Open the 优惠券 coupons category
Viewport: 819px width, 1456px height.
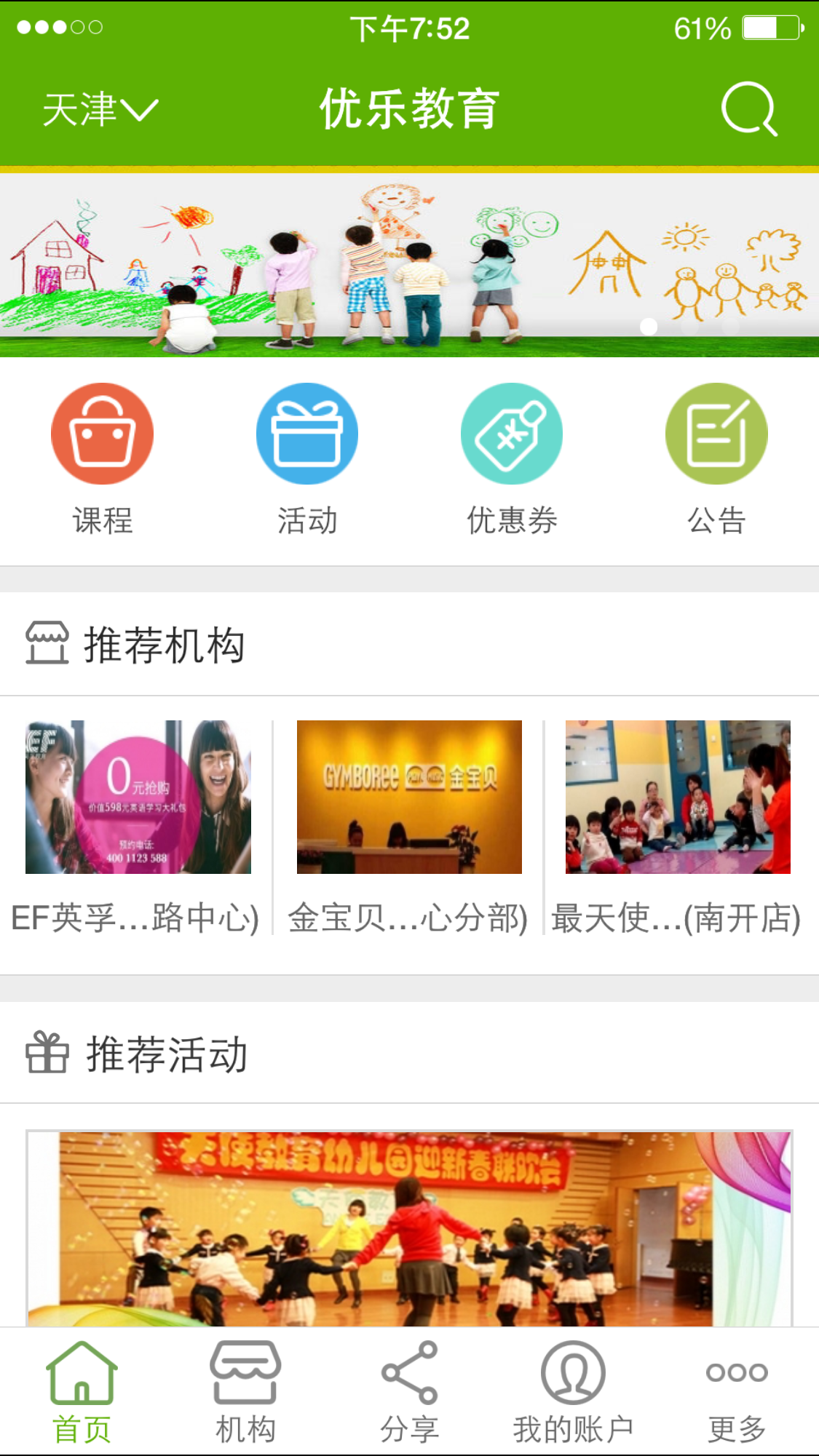tap(512, 458)
